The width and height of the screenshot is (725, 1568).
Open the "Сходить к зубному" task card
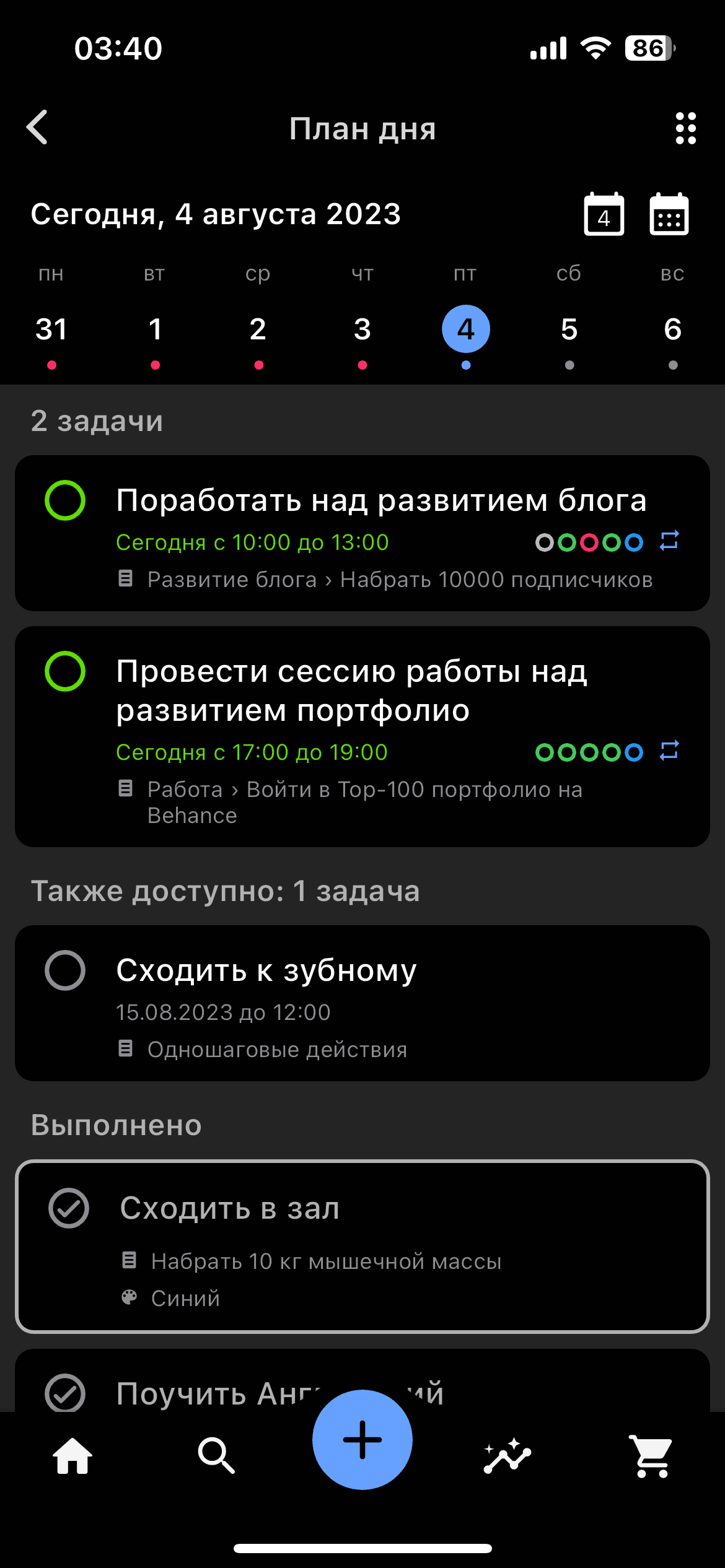[x=362, y=1003]
